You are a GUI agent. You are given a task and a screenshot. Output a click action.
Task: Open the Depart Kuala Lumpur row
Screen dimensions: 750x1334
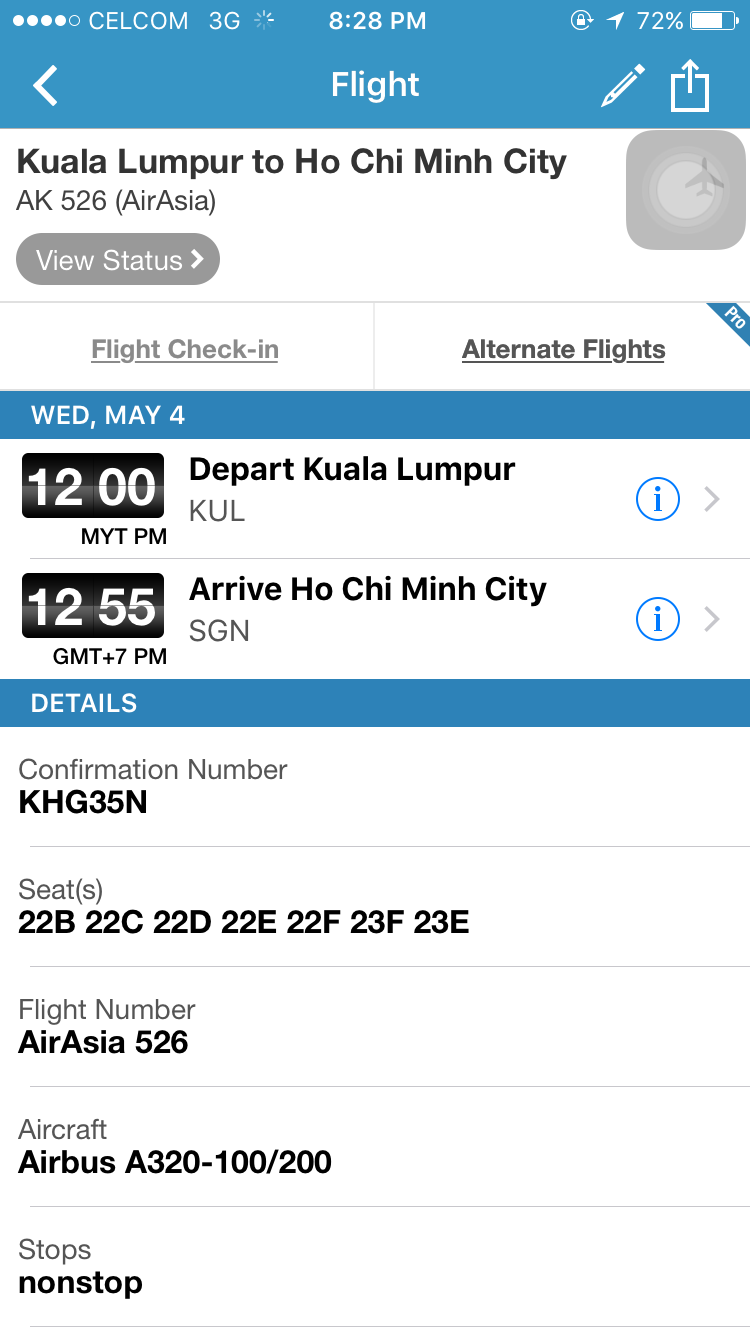(375, 499)
